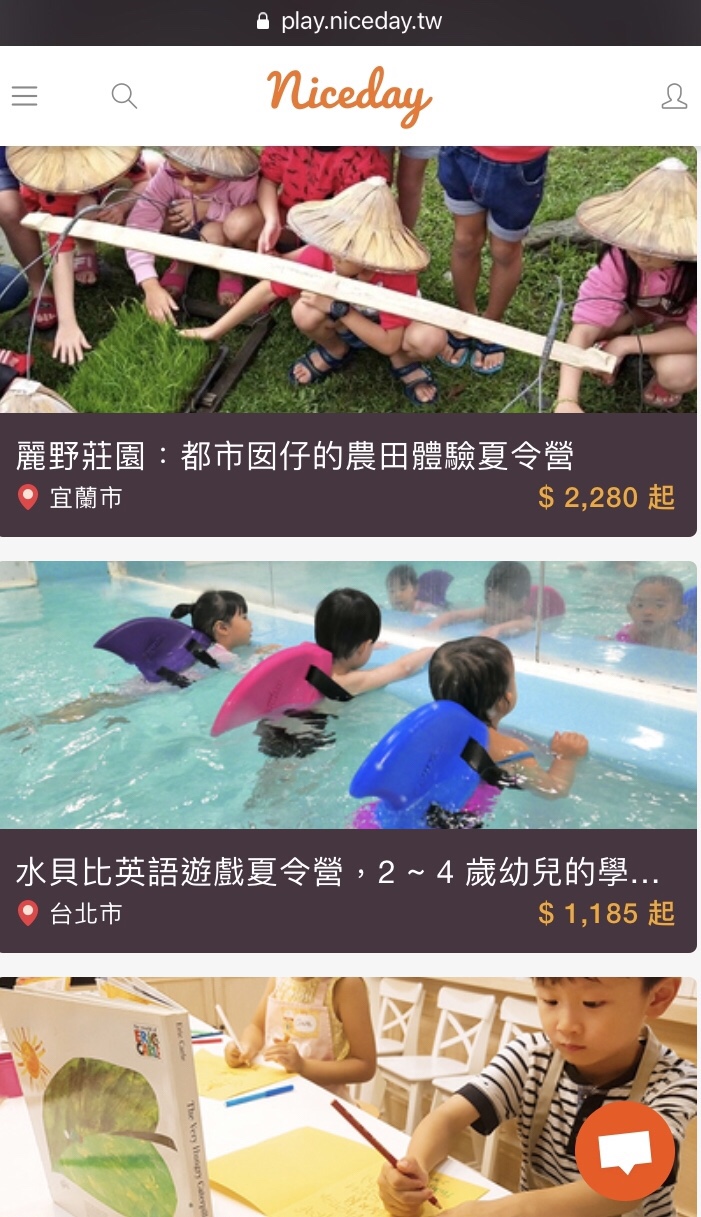
Task: Start a chat via the orange chat bubble
Action: tap(625, 1150)
